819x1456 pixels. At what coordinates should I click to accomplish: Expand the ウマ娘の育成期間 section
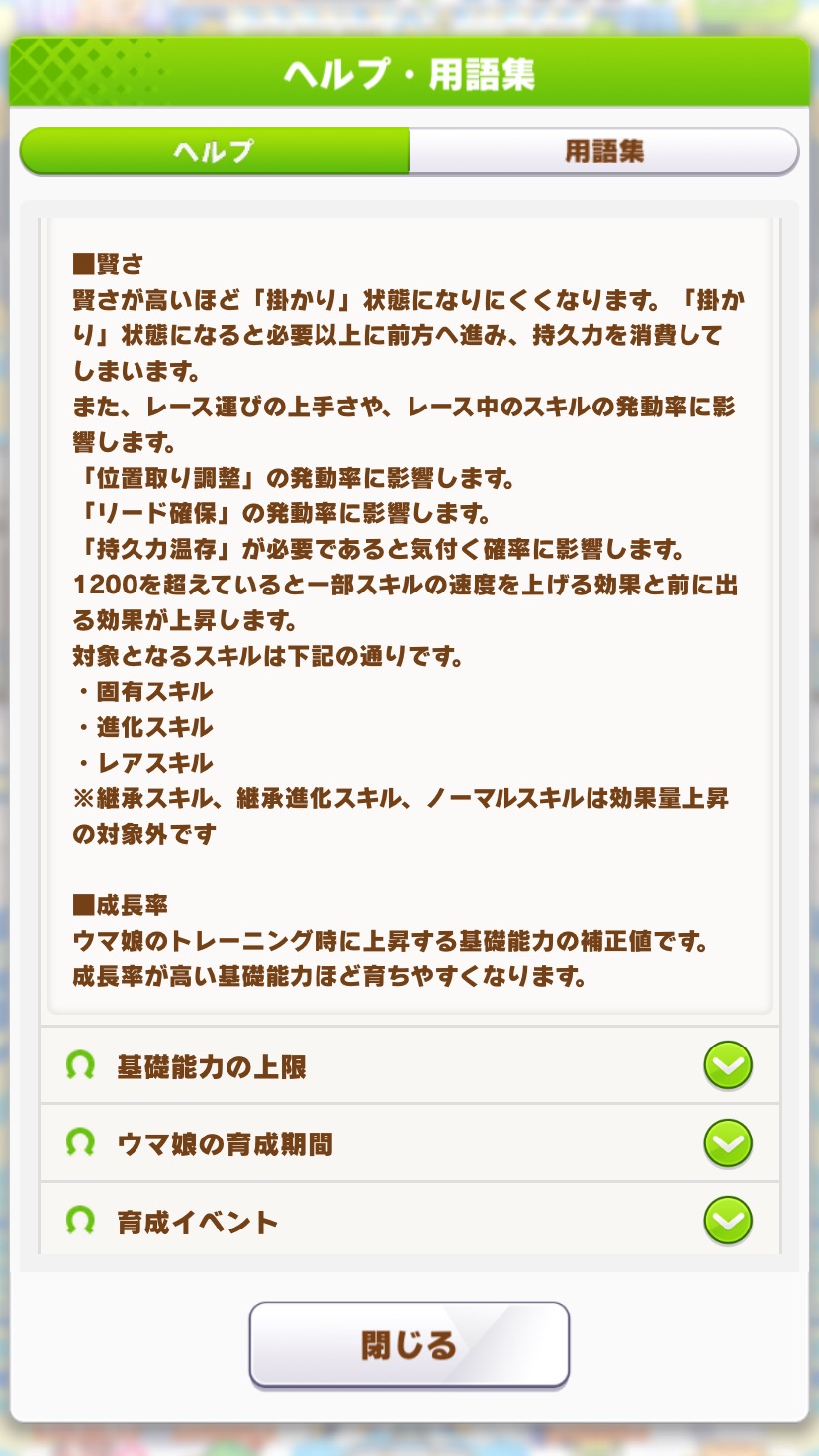[x=727, y=1143]
